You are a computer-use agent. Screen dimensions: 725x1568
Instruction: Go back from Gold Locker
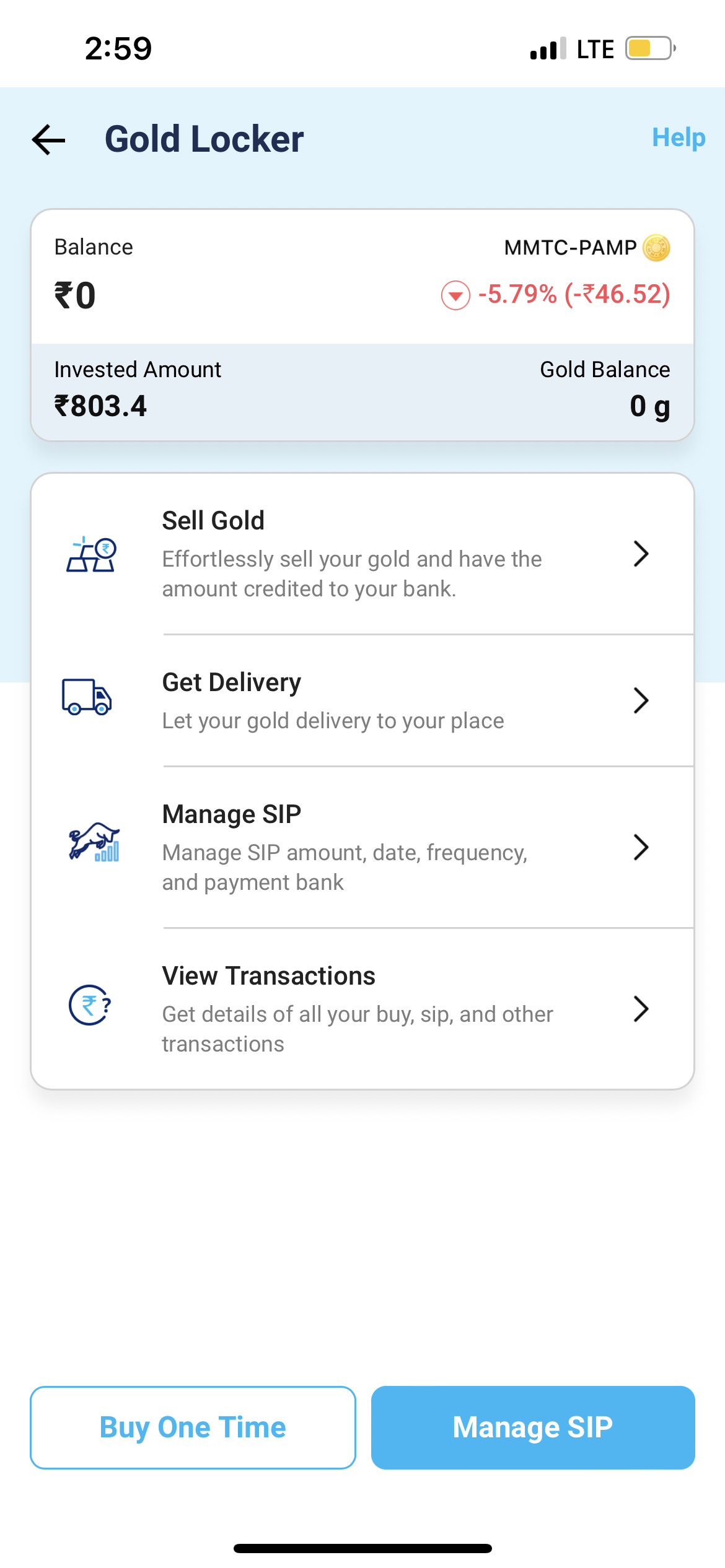coord(49,139)
